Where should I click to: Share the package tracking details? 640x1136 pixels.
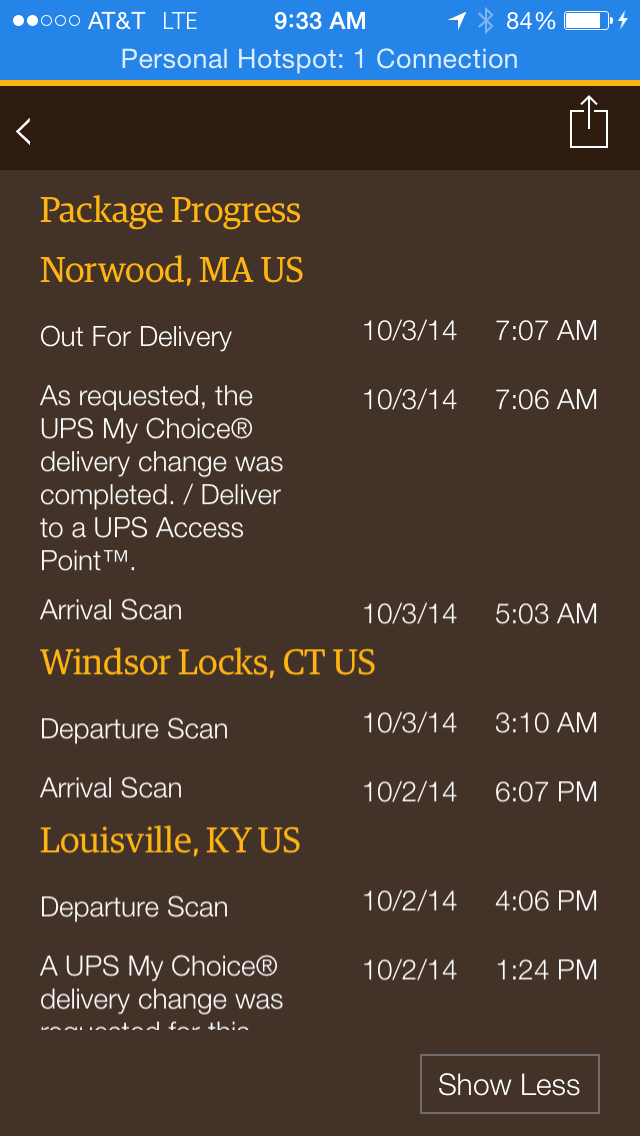589,122
